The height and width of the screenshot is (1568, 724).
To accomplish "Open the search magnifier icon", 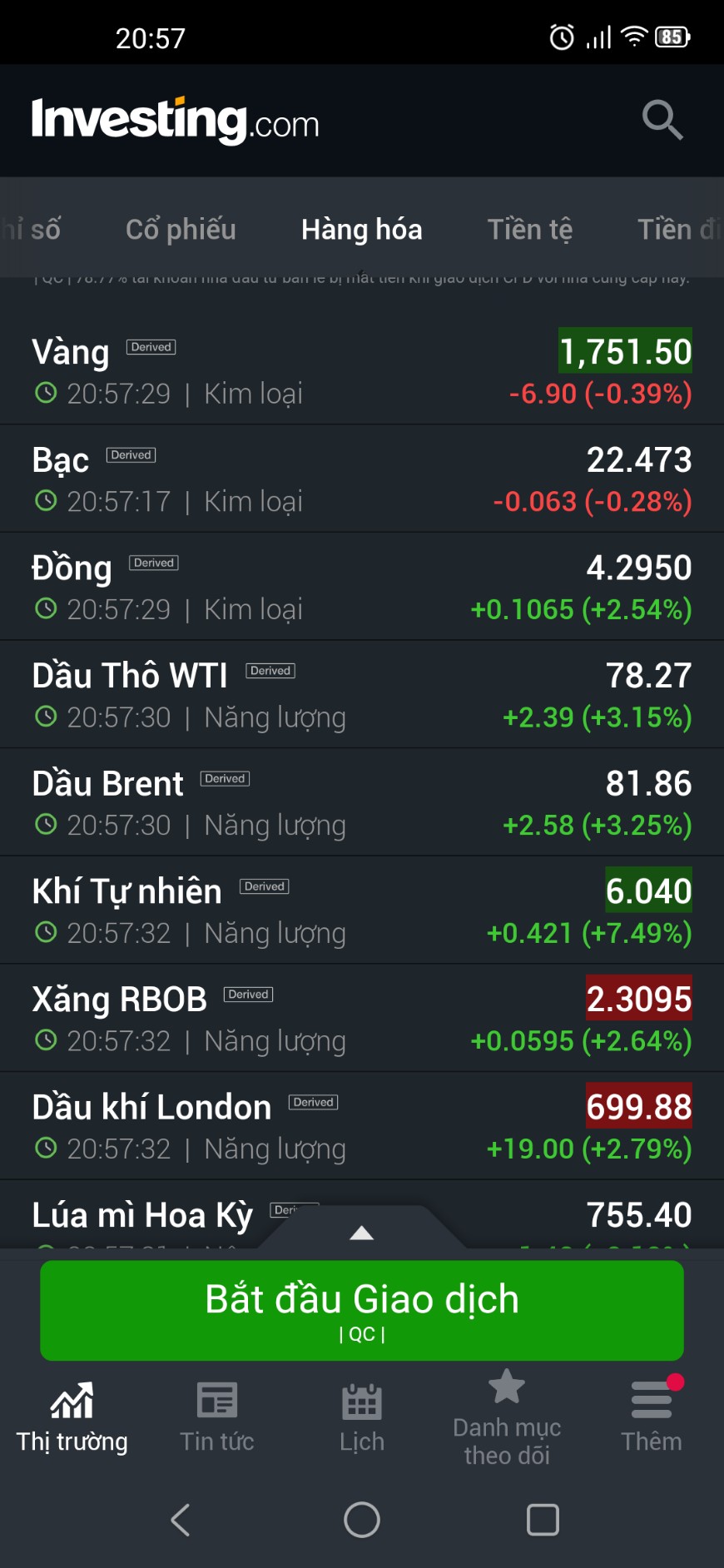I will pos(662,120).
